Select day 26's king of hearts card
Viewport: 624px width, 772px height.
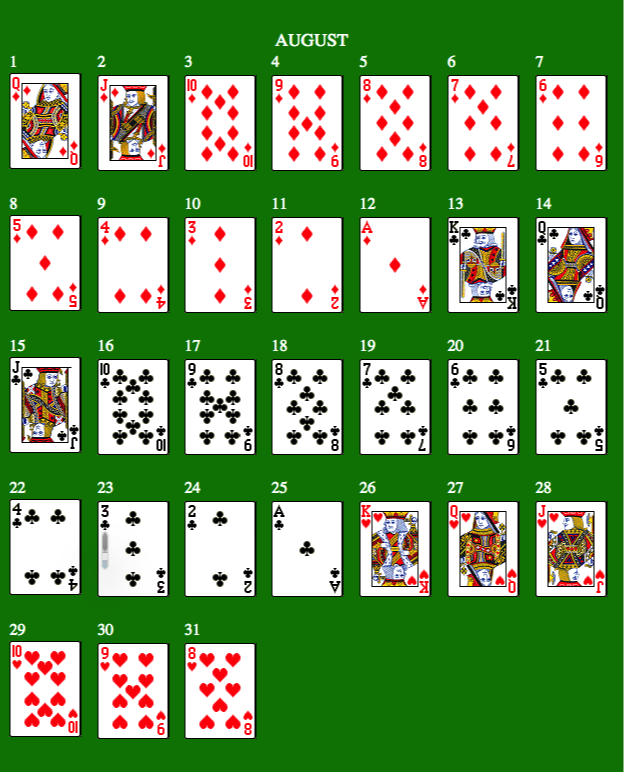pos(395,548)
